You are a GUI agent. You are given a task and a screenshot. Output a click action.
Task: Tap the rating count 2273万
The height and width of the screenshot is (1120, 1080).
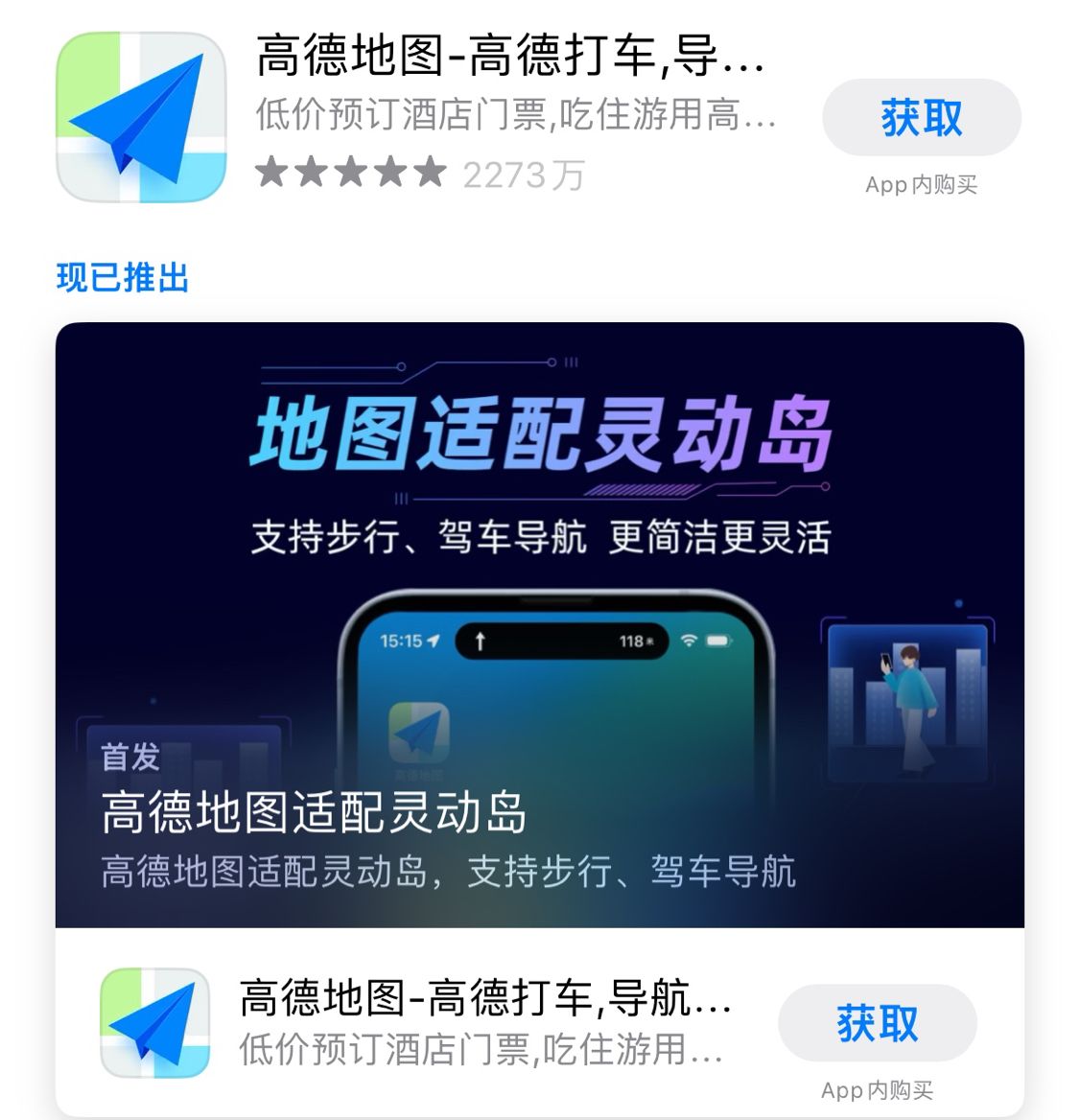[x=523, y=175]
